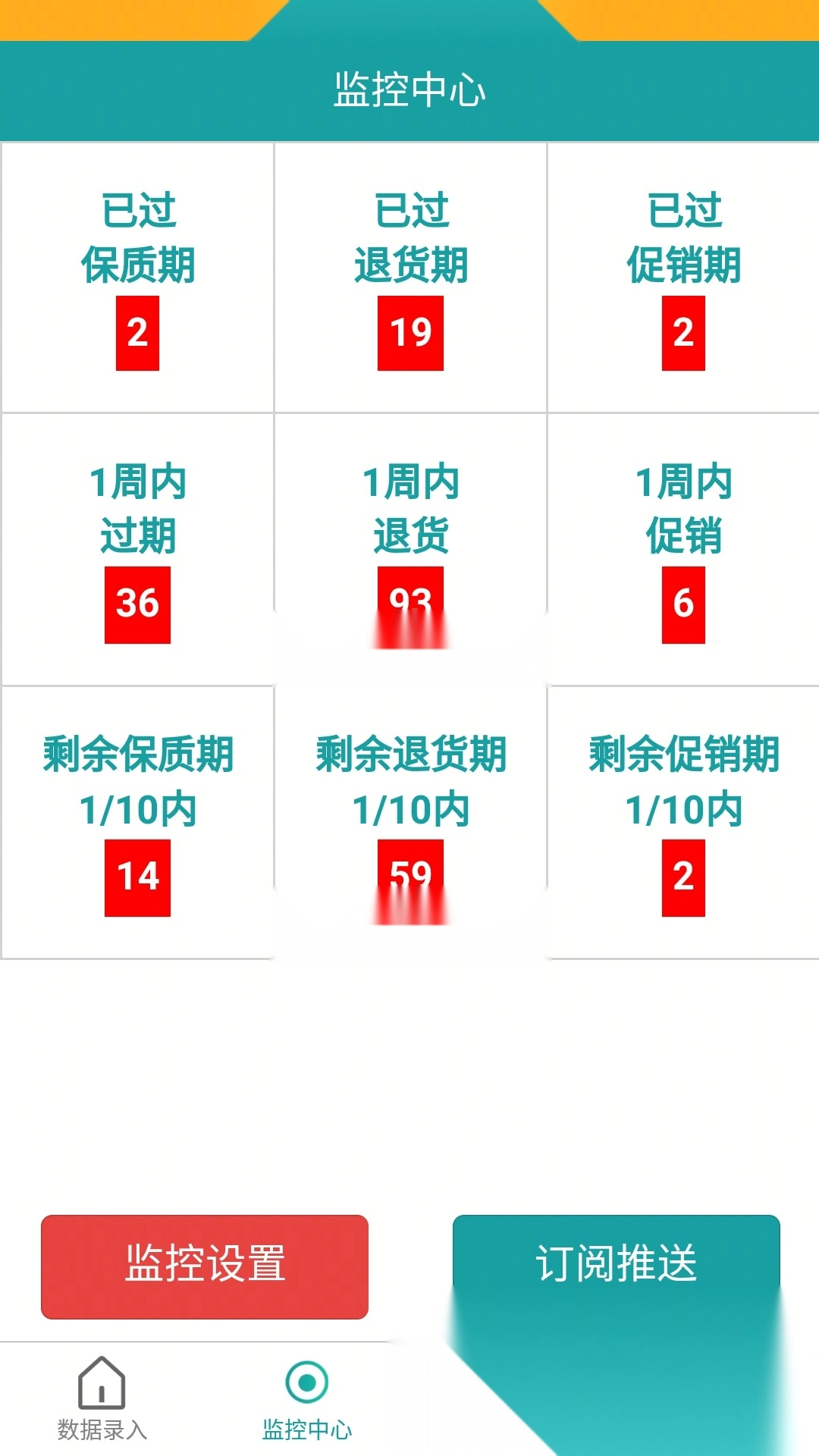View items in 1周内促销

coord(683,550)
